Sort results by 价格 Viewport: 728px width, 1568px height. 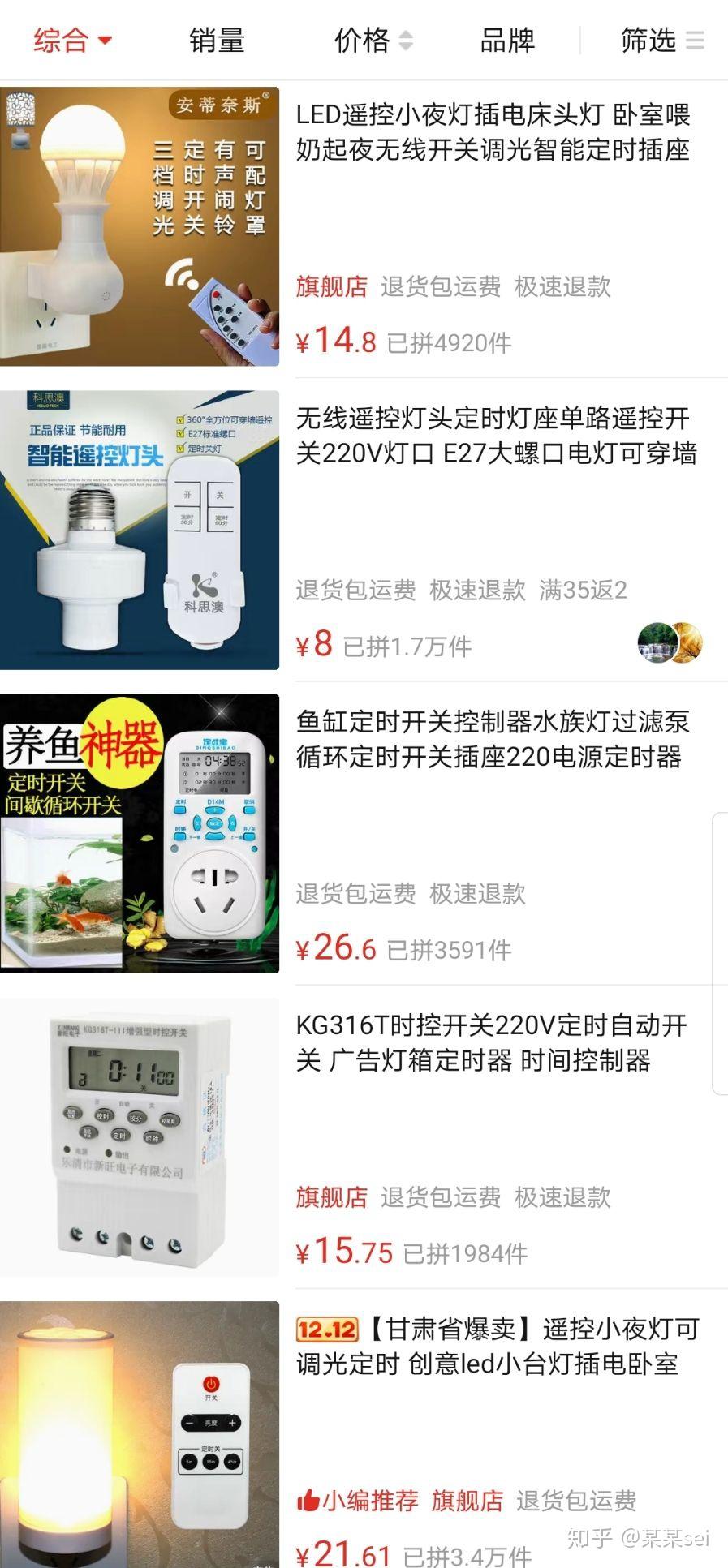point(373,40)
